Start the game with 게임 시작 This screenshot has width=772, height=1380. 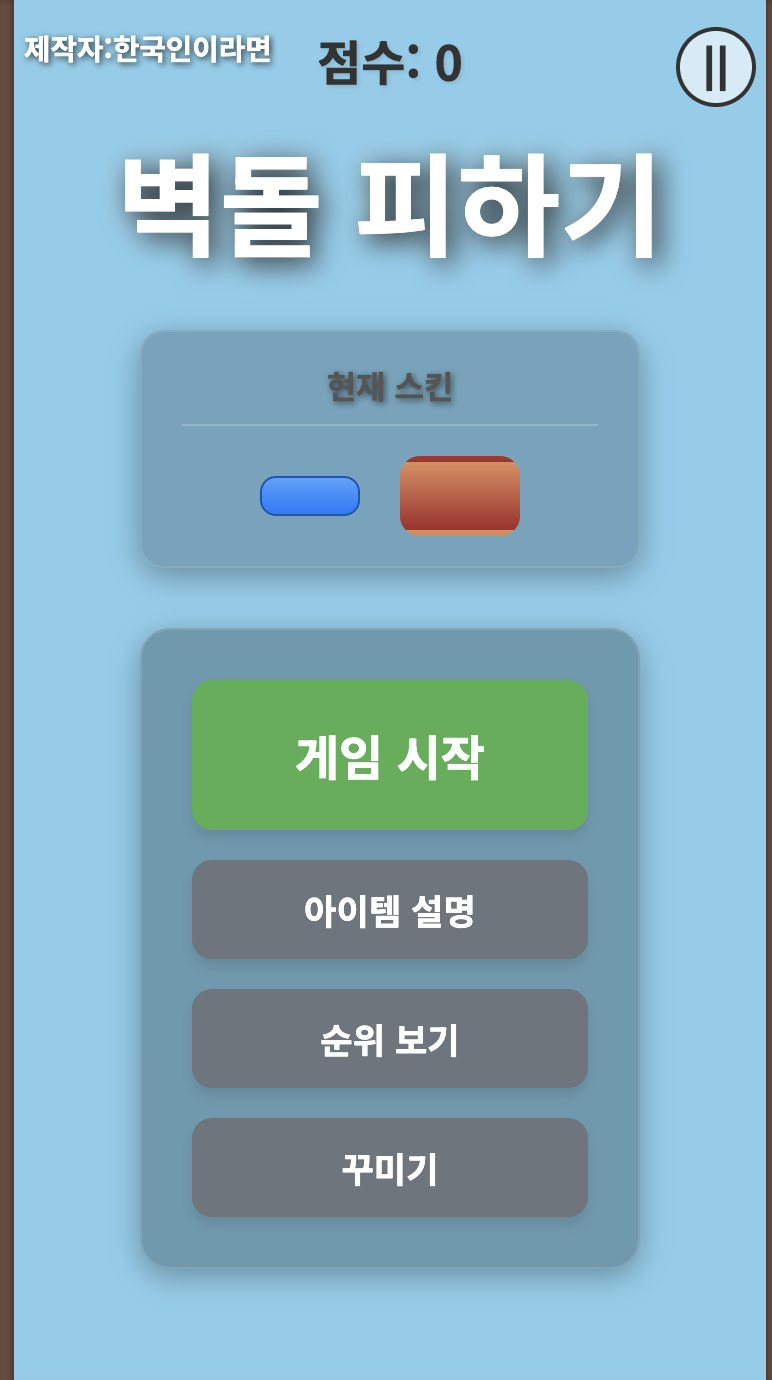[389, 755]
